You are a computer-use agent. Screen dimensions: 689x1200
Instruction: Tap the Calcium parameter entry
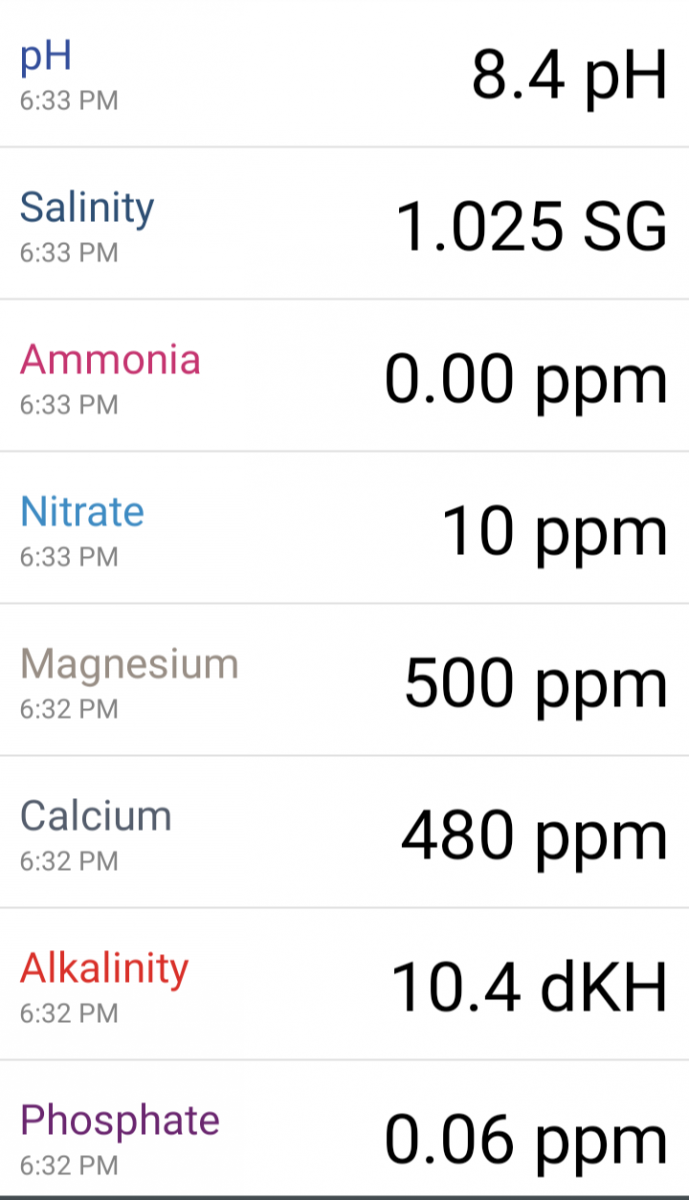[x=344, y=831]
